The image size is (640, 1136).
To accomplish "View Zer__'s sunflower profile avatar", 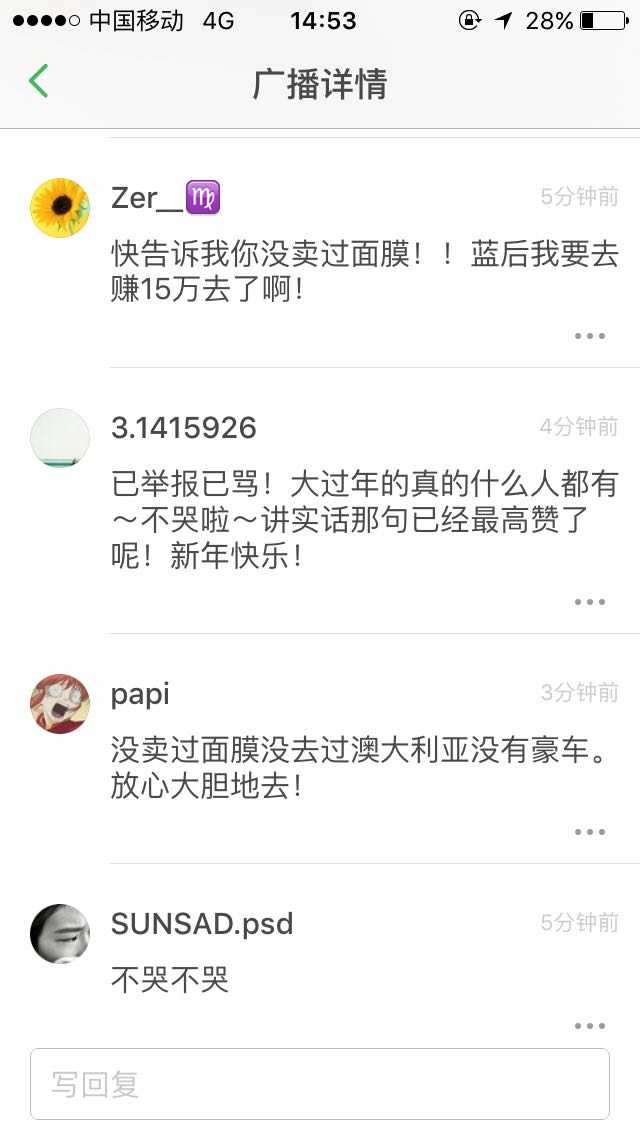I will [60, 208].
